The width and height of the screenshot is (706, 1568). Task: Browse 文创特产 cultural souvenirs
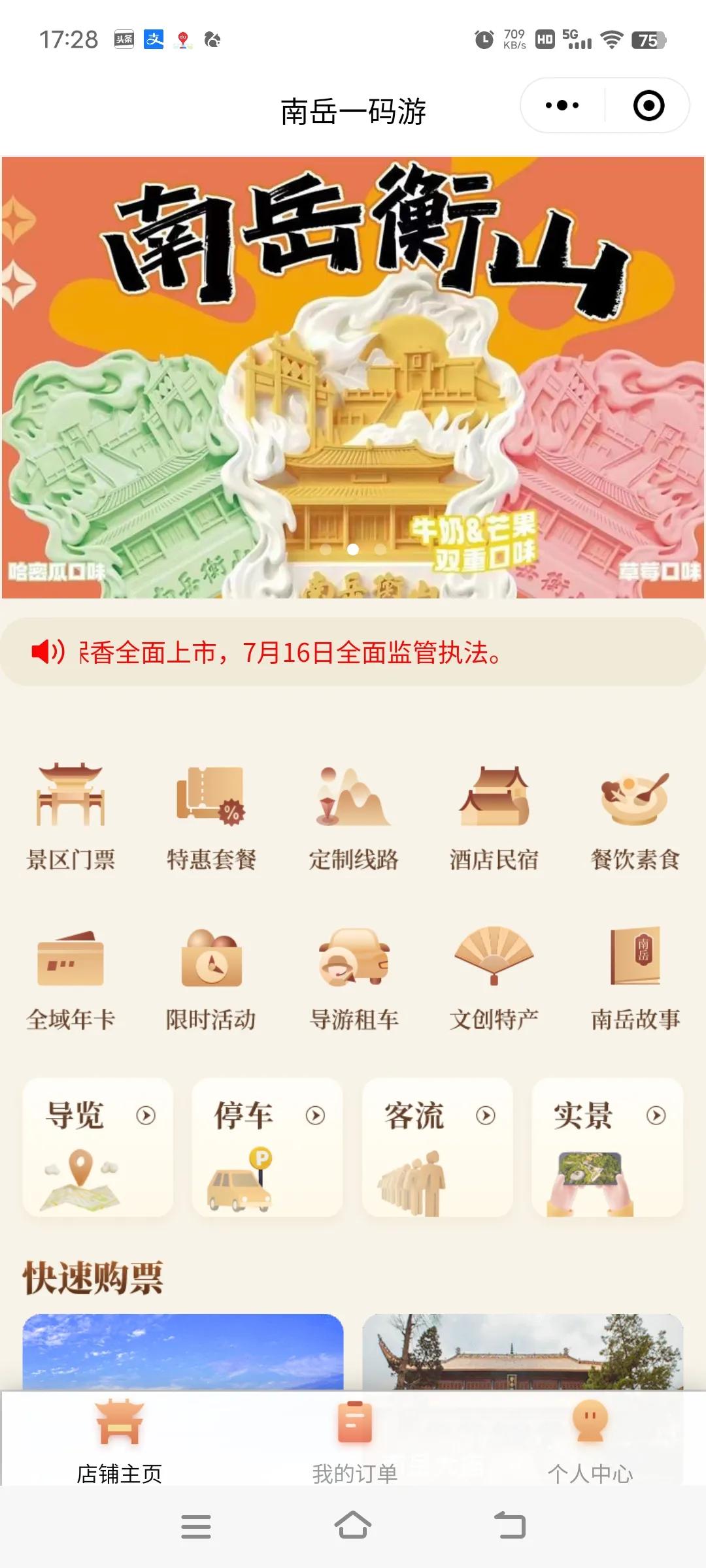[x=494, y=978]
